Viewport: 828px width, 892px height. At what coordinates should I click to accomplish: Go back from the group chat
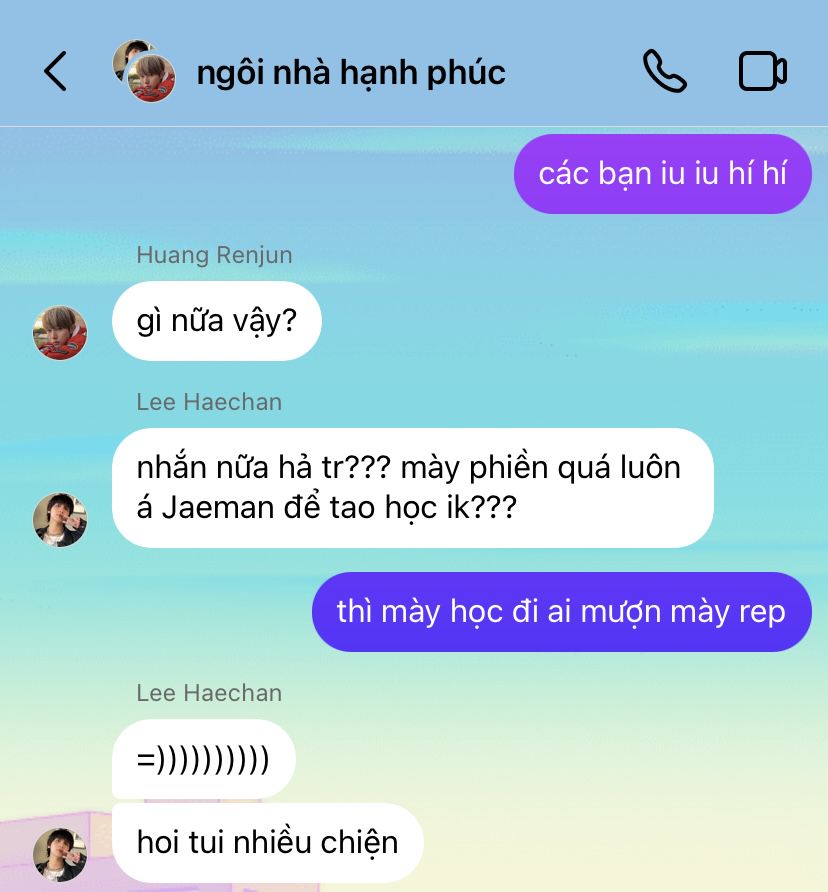(x=56, y=72)
